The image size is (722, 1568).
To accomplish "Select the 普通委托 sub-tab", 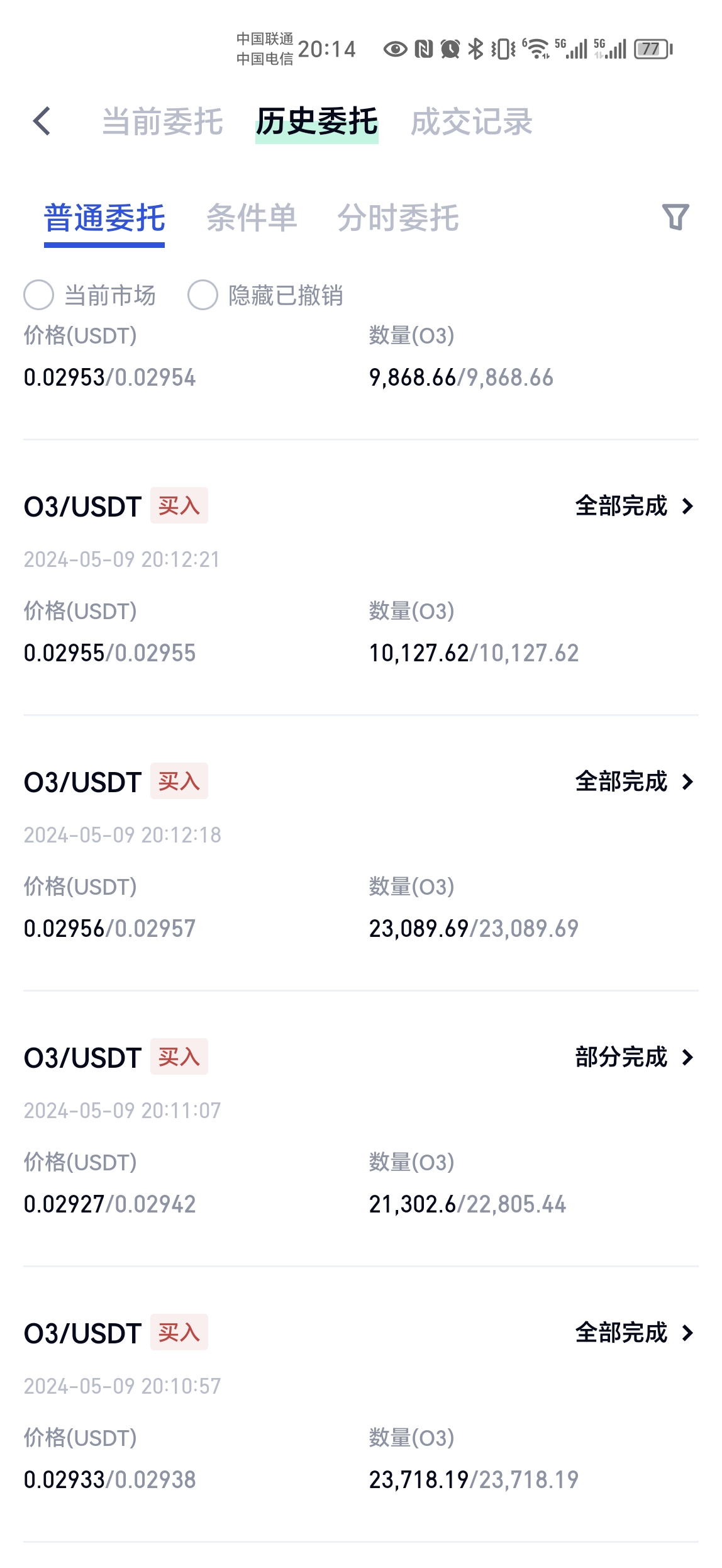I will [x=104, y=219].
